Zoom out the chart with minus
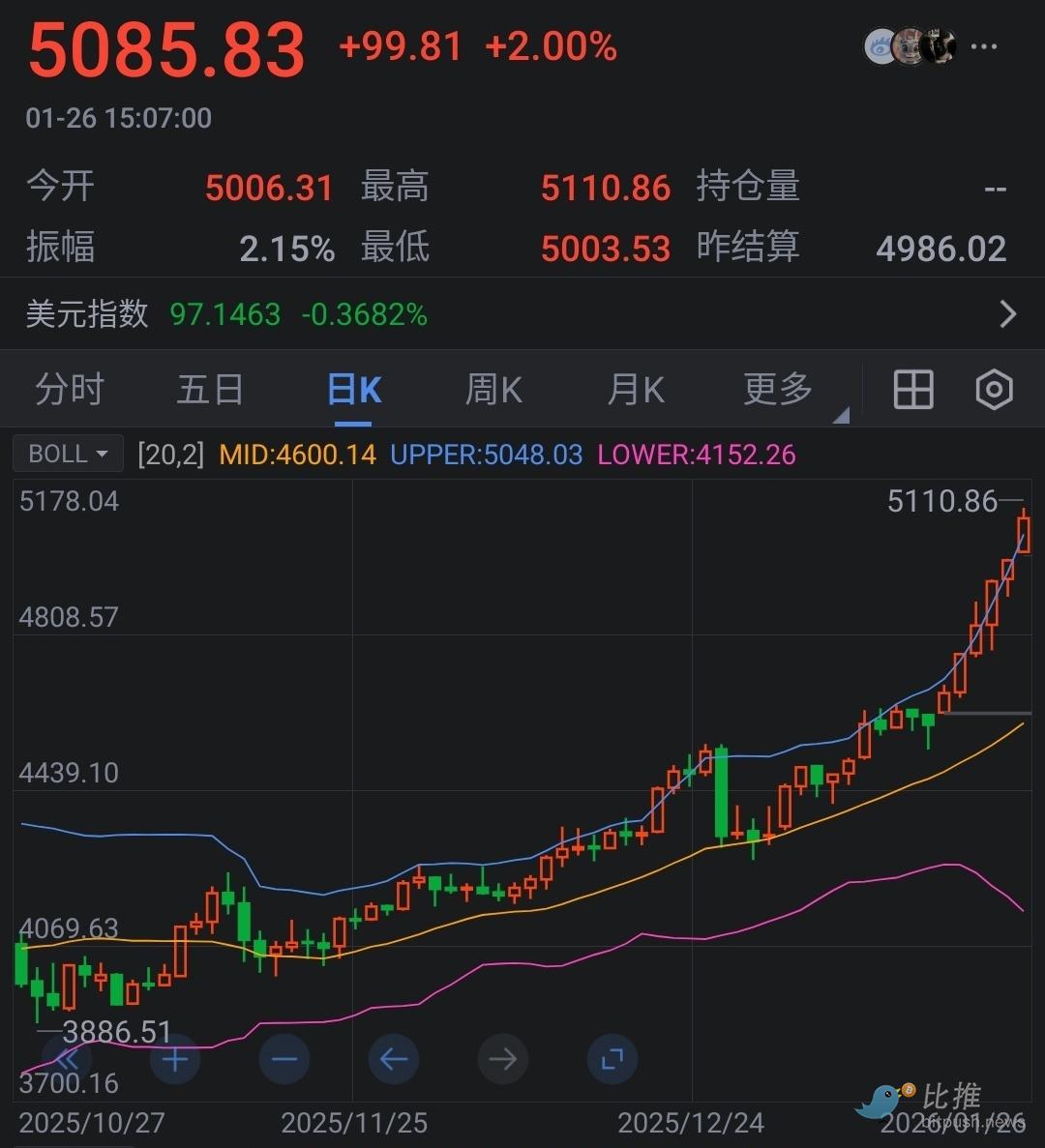This screenshot has width=1045, height=1148. pos(284,1059)
